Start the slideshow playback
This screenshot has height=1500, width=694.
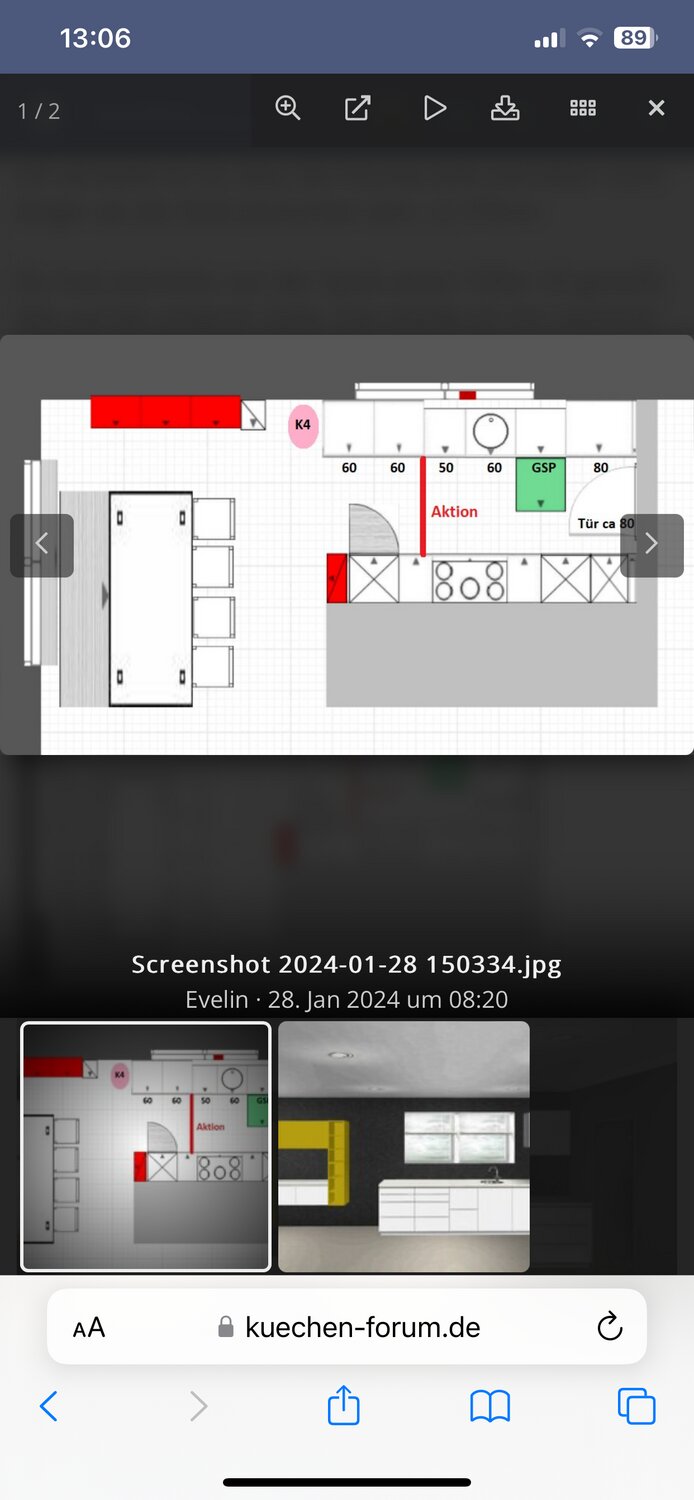click(x=434, y=108)
